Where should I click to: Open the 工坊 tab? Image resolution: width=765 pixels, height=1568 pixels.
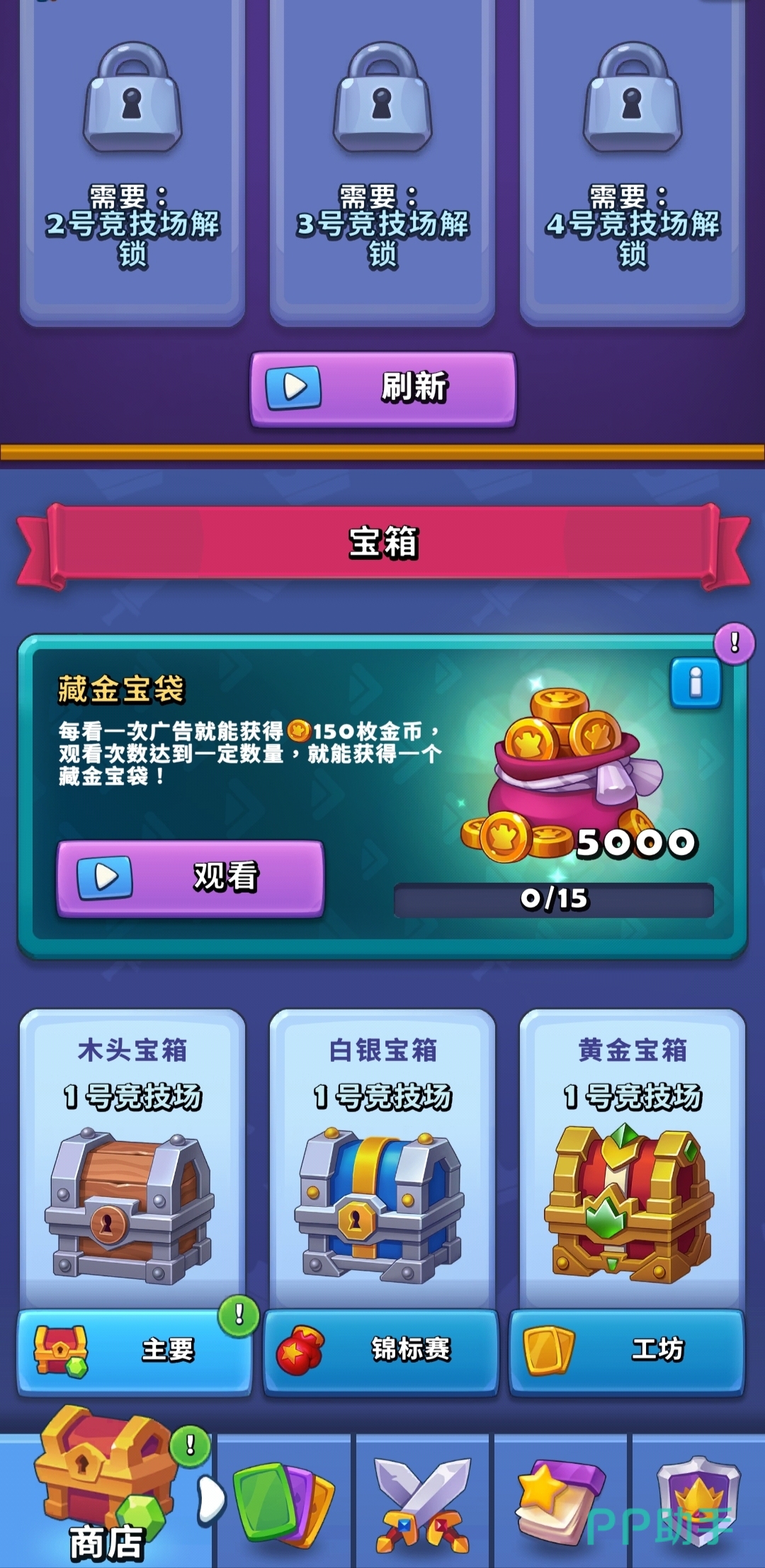pos(627,1351)
